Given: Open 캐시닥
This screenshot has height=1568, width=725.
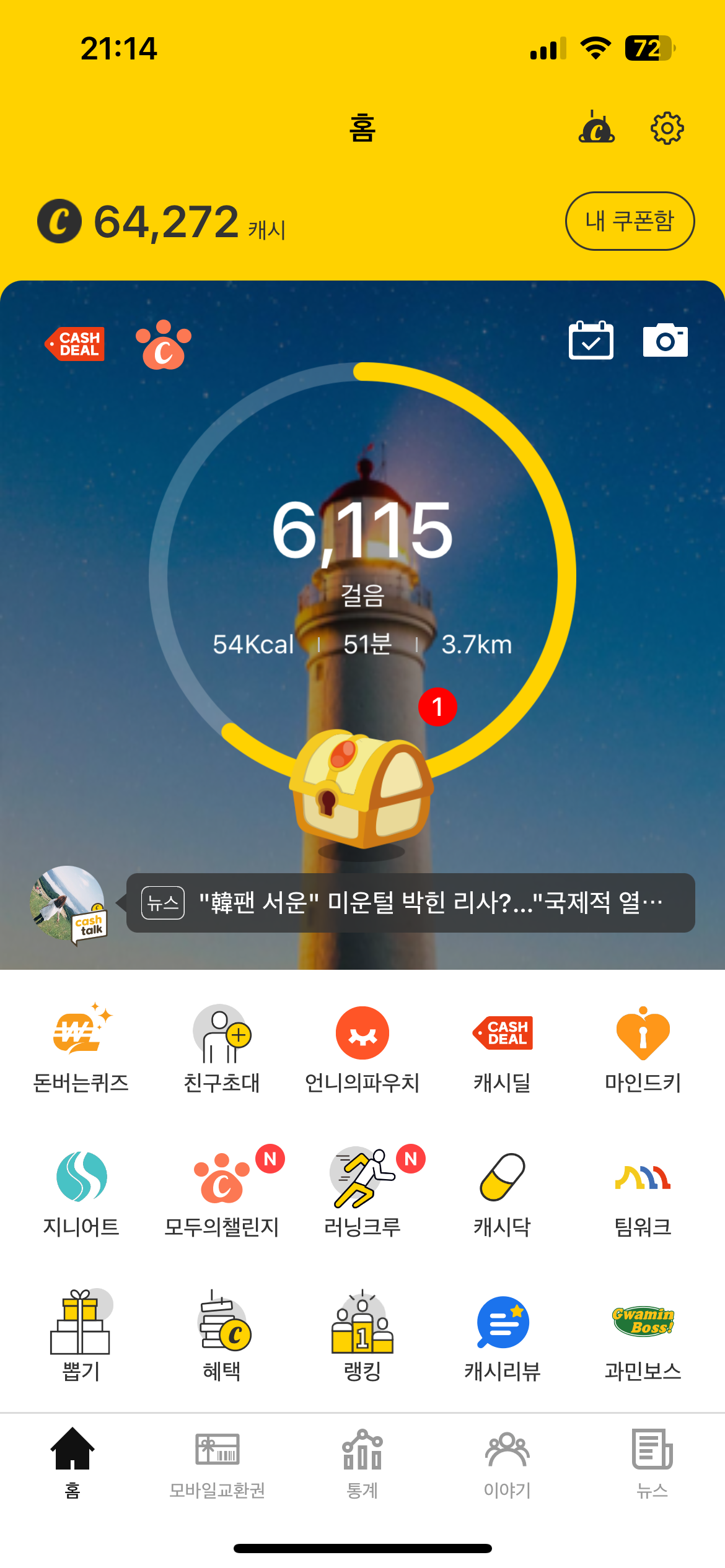Looking at the screenshot, I should tap(503, 1191).
